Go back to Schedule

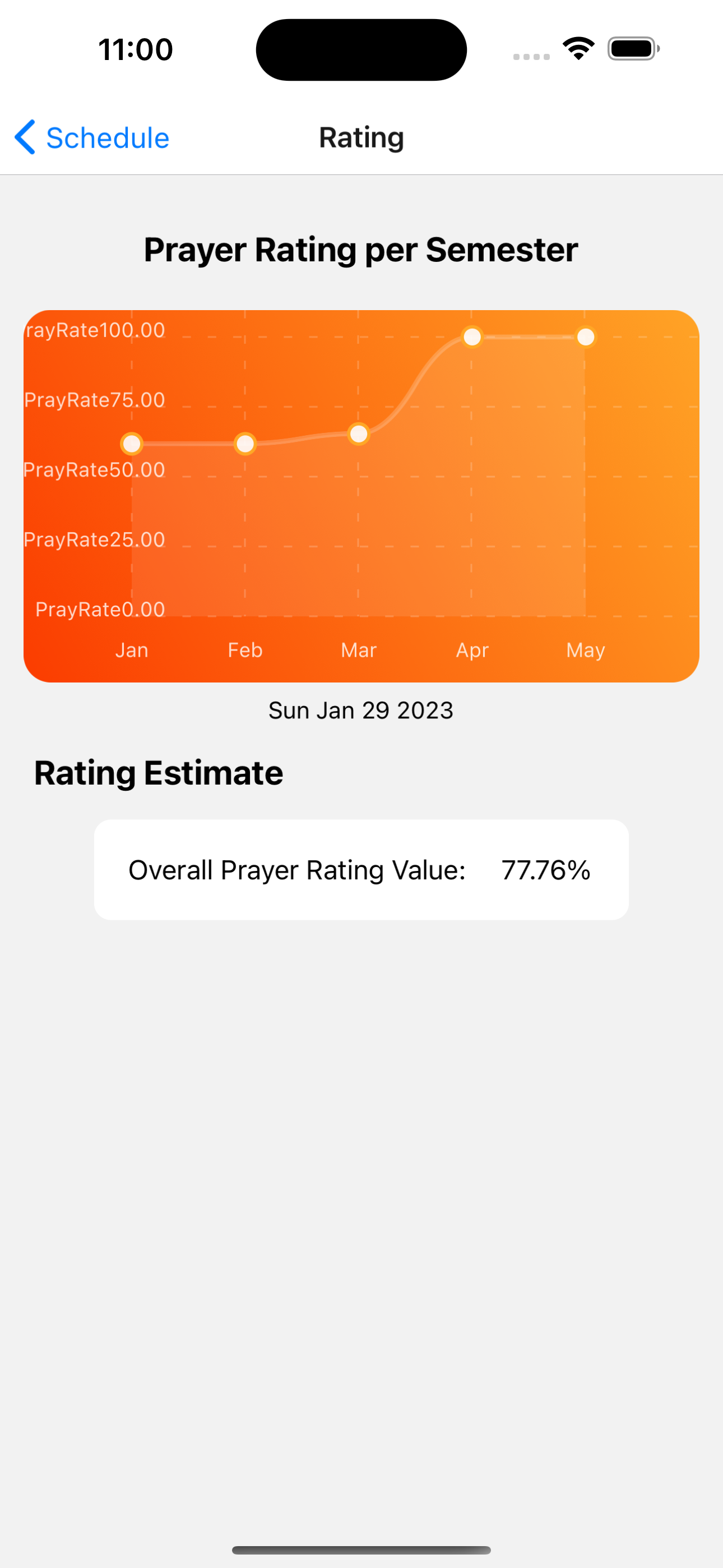click(92, 137)
